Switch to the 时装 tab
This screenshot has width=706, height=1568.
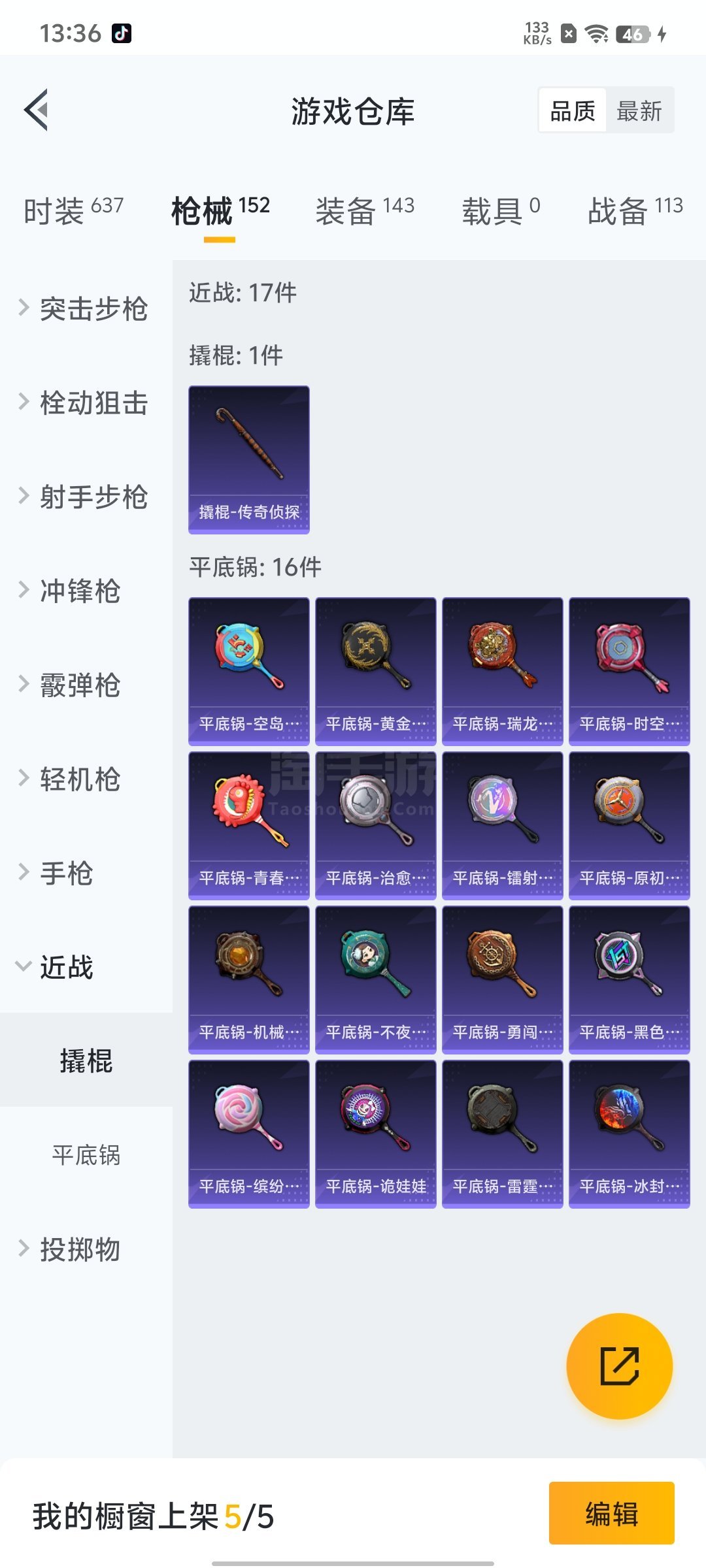[73, 210]
